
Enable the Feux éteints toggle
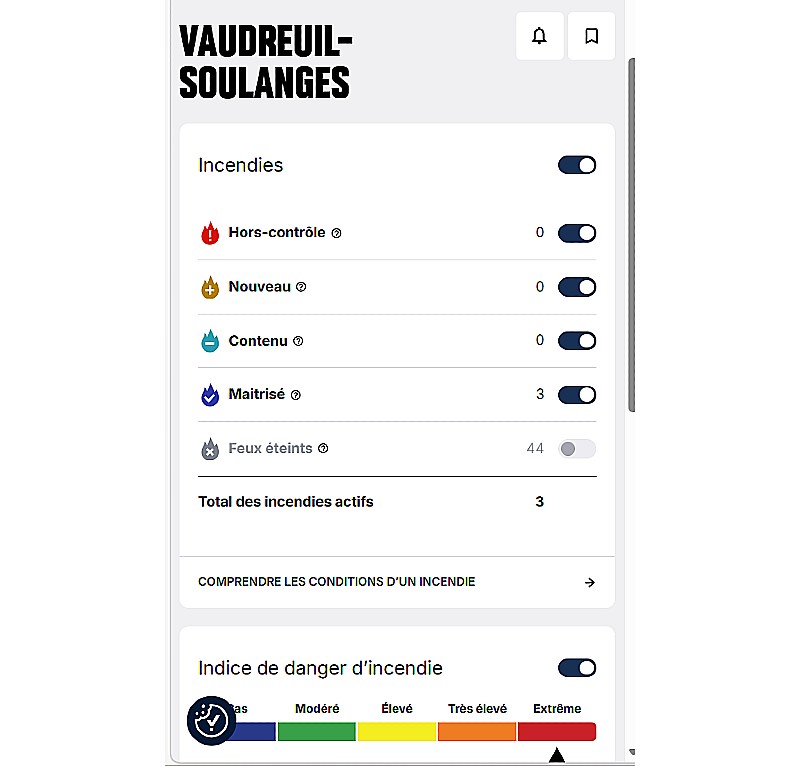(x=577, y=449)
